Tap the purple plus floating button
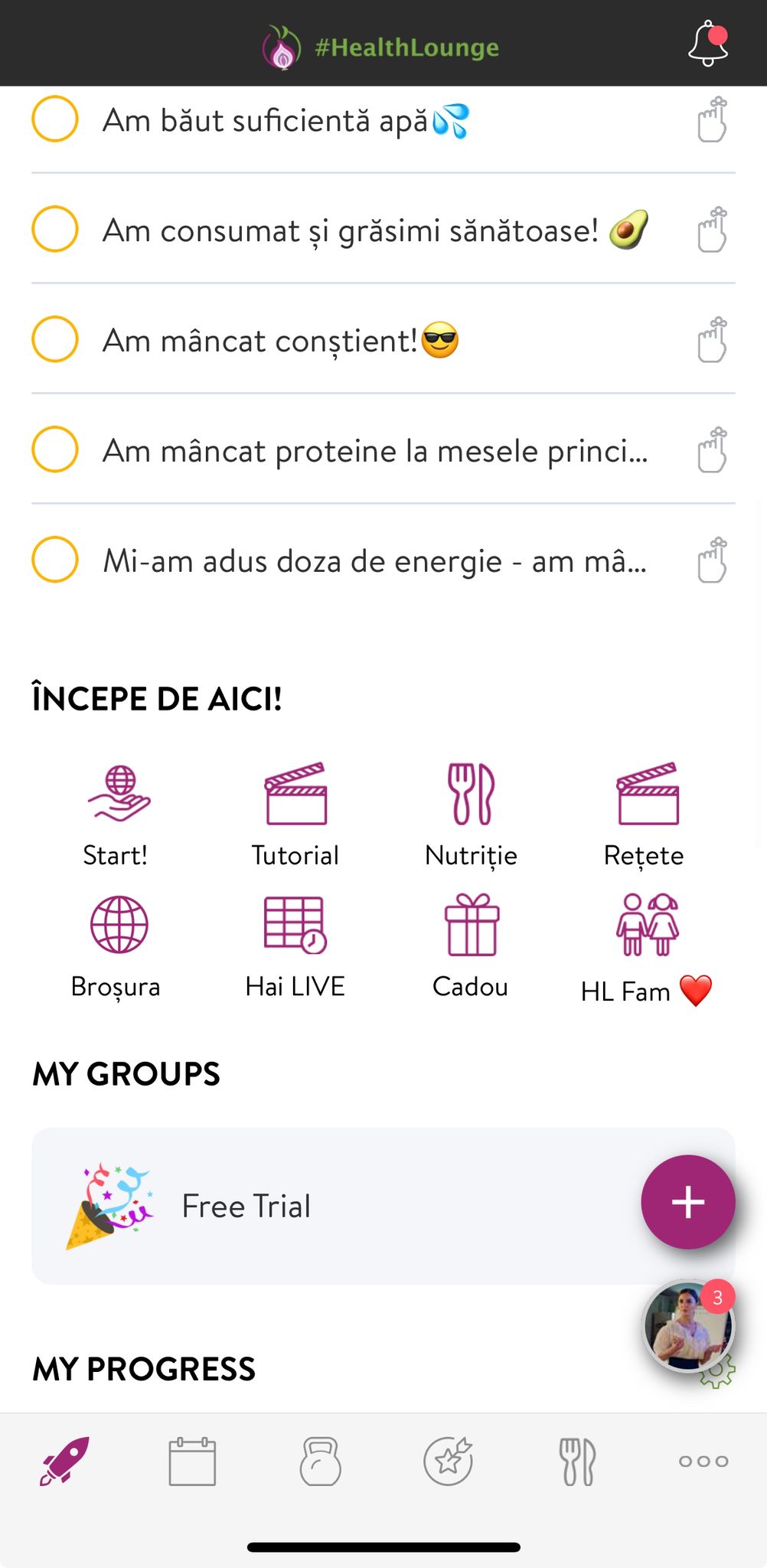767x1568 pixels. tap(687, 1202)
